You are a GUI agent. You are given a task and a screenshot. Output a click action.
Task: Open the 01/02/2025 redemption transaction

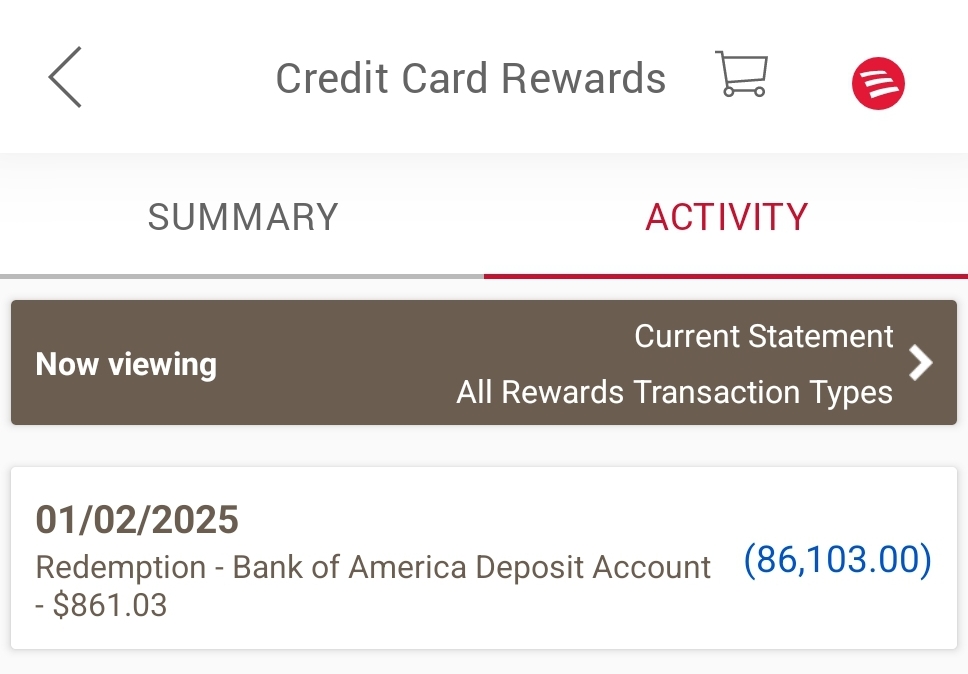click(484, 558)
